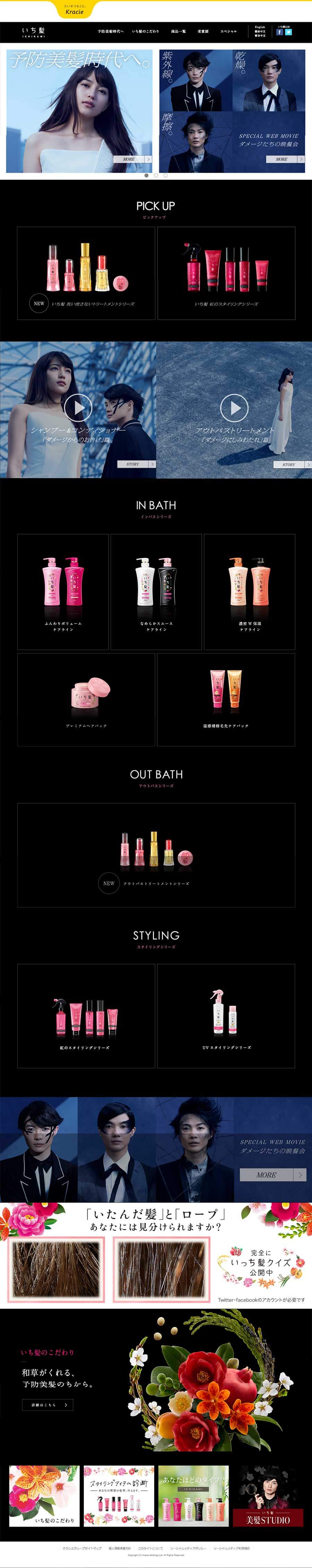Switch site language to English

[x=260, y=27]
